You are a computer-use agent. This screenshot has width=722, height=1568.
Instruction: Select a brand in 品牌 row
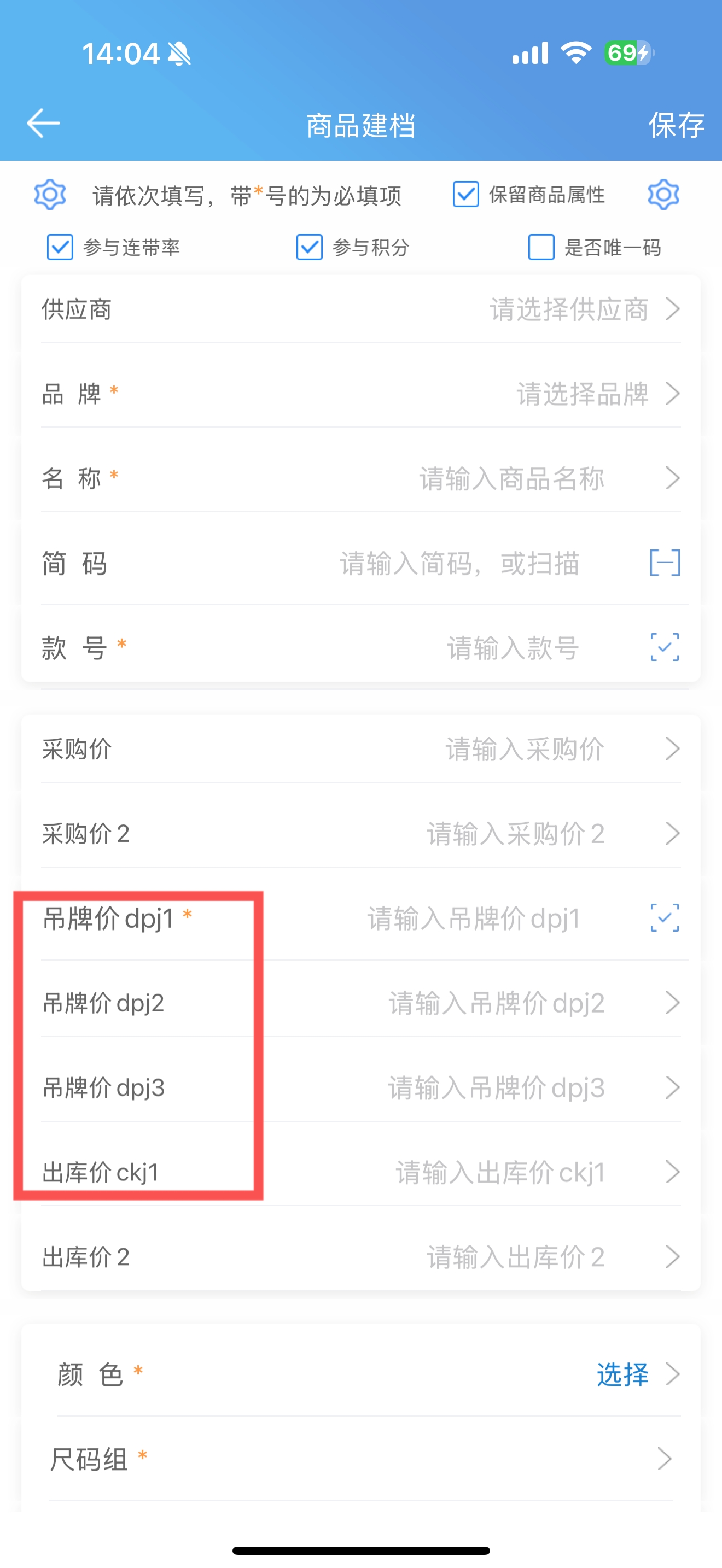pyautogui.click(x=361, y=394)
